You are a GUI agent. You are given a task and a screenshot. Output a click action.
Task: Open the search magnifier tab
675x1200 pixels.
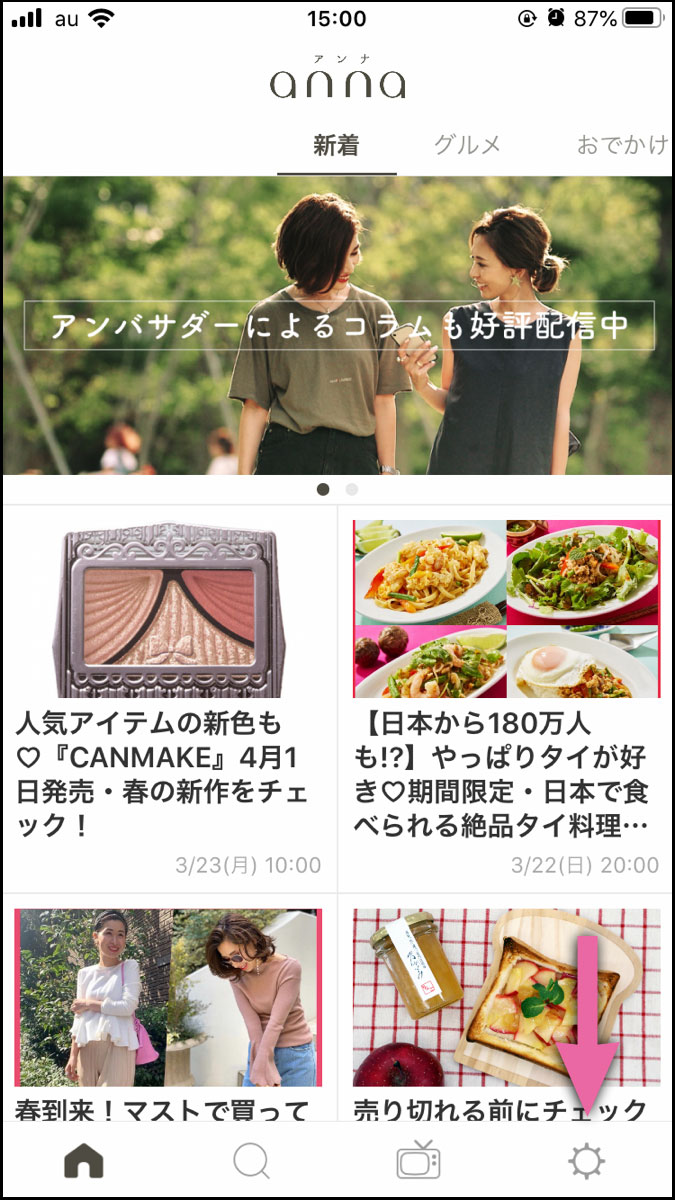click(251, 1162)
